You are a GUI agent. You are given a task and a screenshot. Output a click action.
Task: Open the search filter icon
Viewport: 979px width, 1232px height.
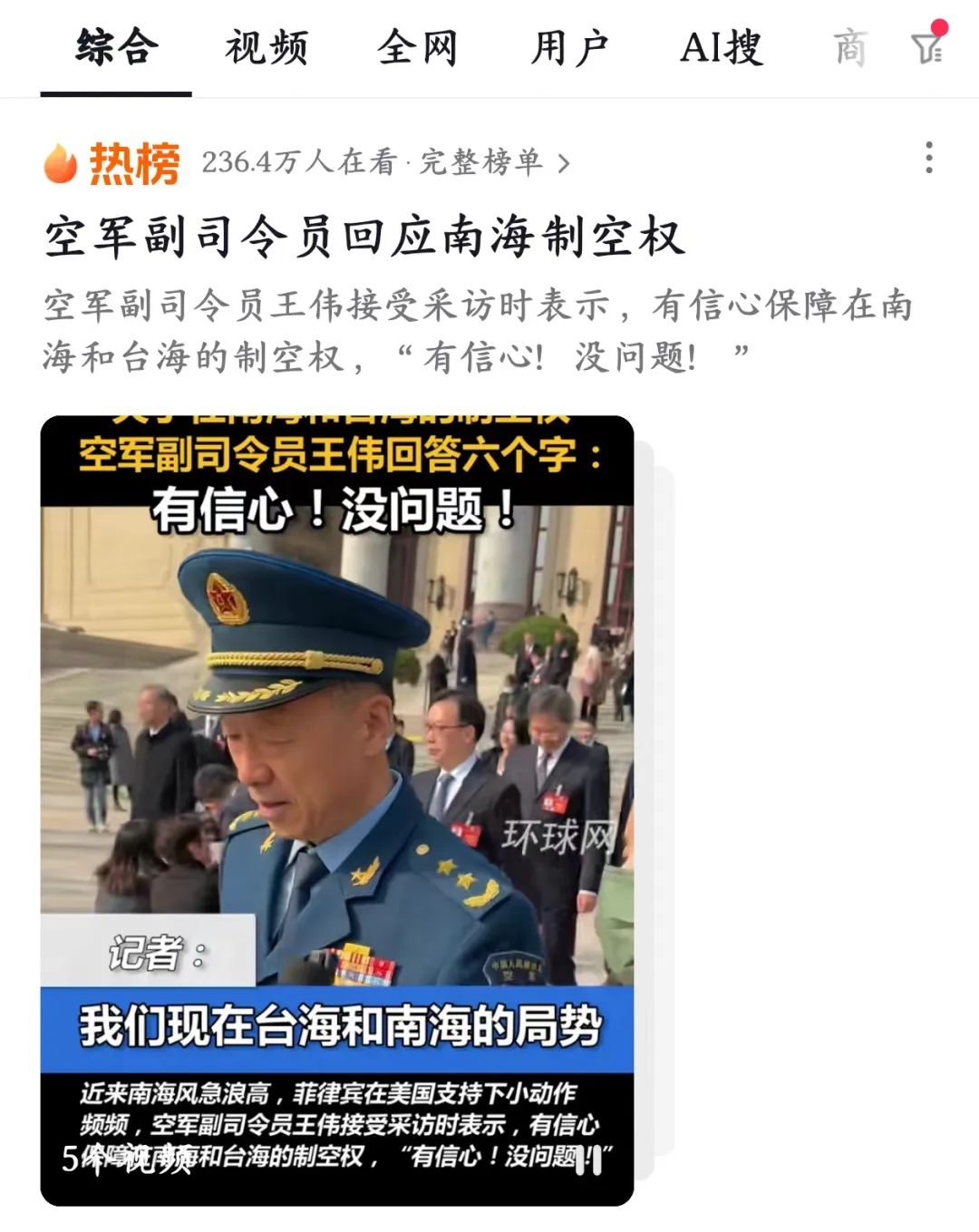tap(928, 45)
